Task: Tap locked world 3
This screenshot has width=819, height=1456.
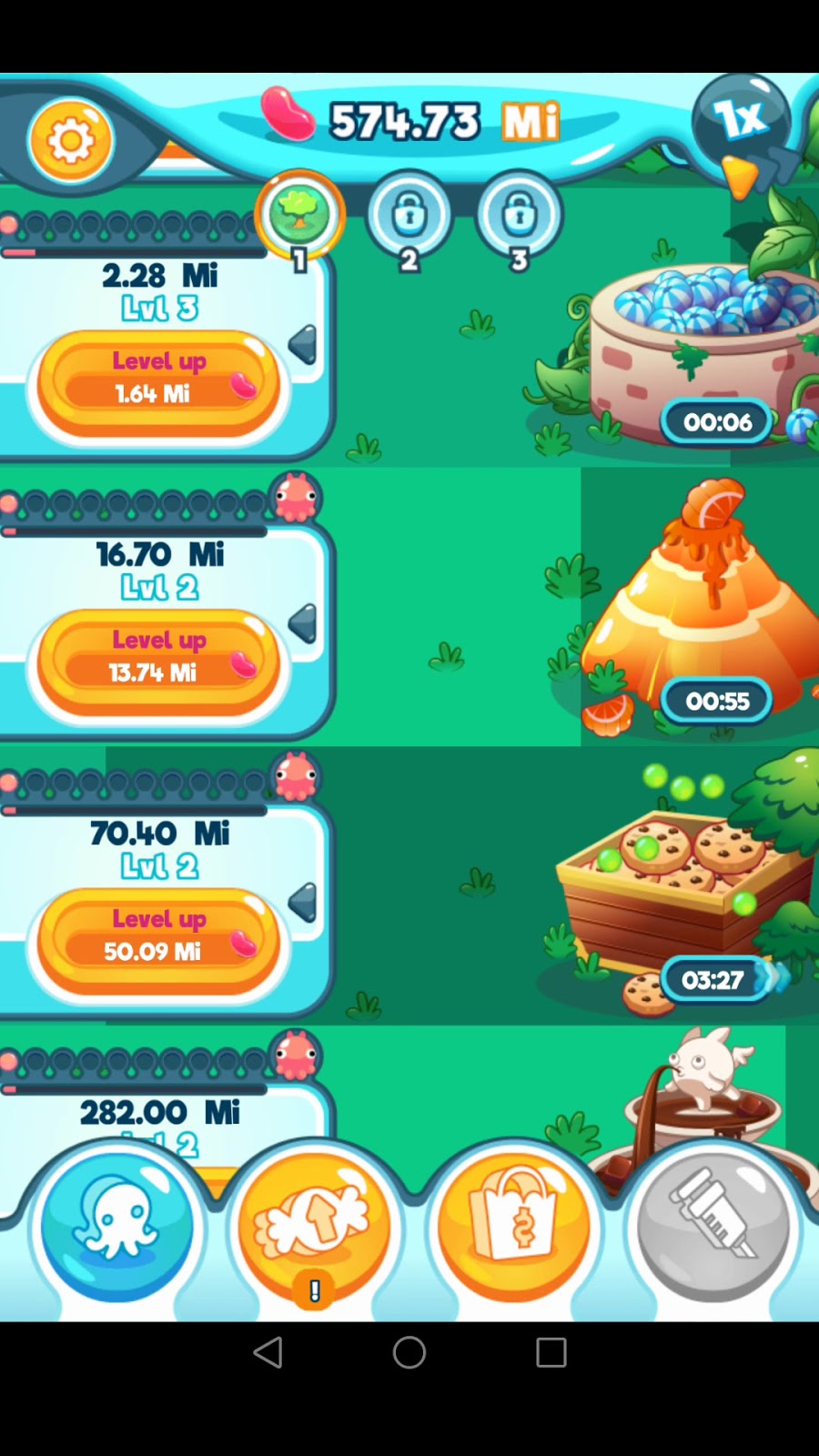Action: tap(519, 216)
